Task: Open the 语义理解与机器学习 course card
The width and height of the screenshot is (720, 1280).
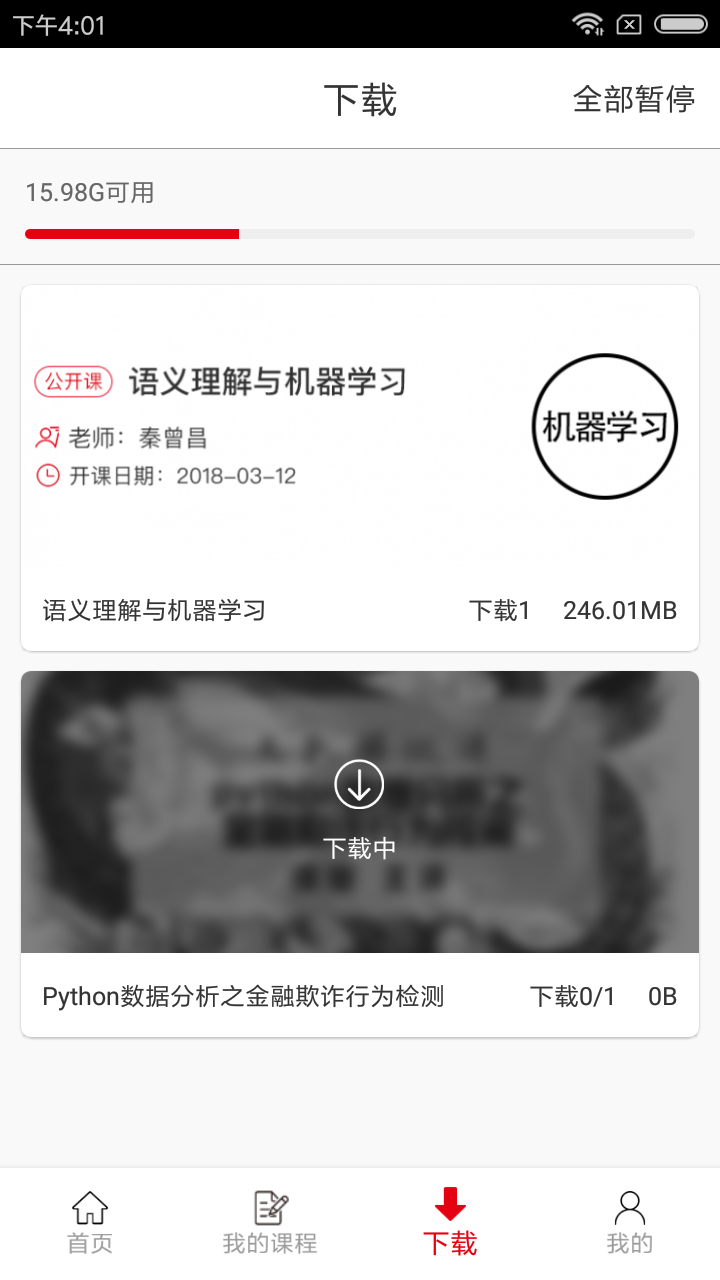Action: click(360, 468)
